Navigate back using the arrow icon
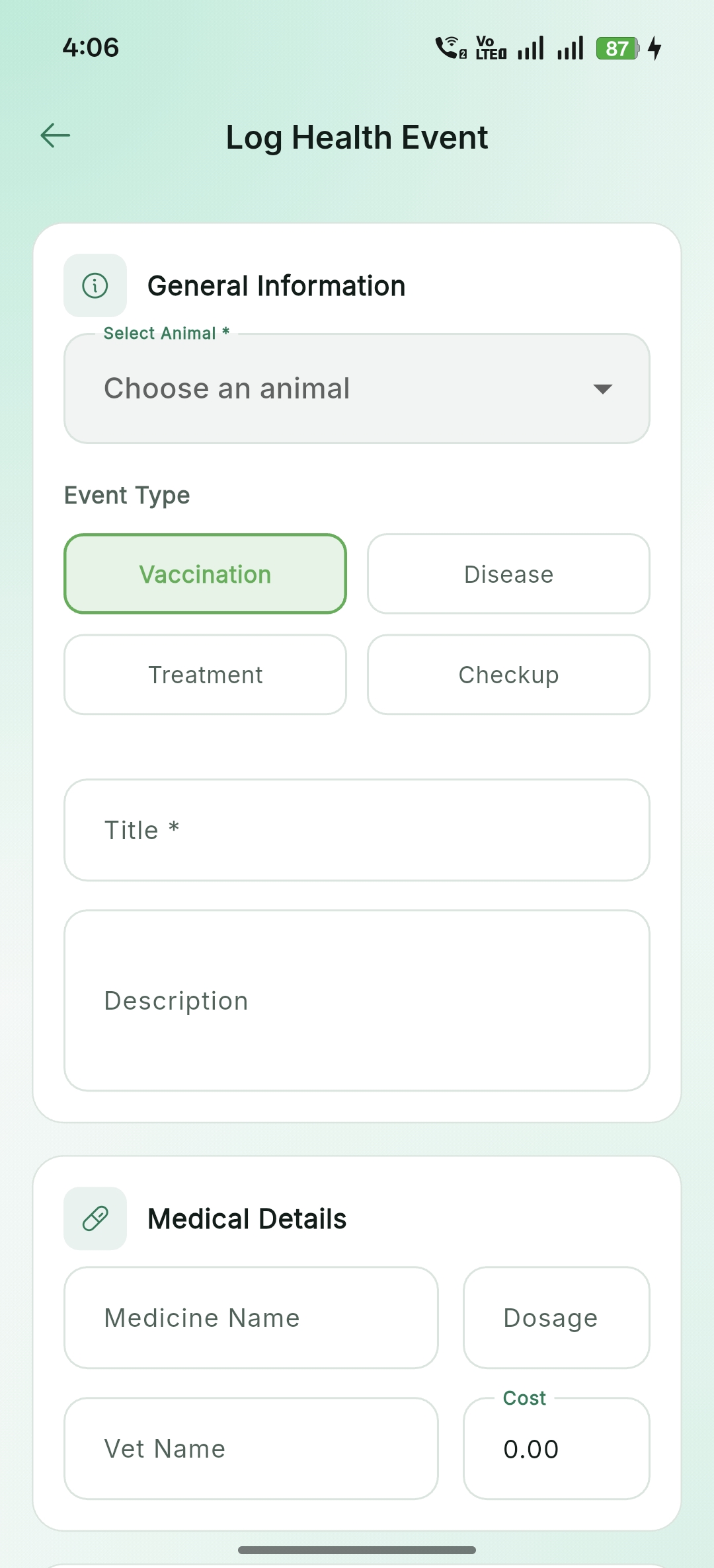 (55, 135)
